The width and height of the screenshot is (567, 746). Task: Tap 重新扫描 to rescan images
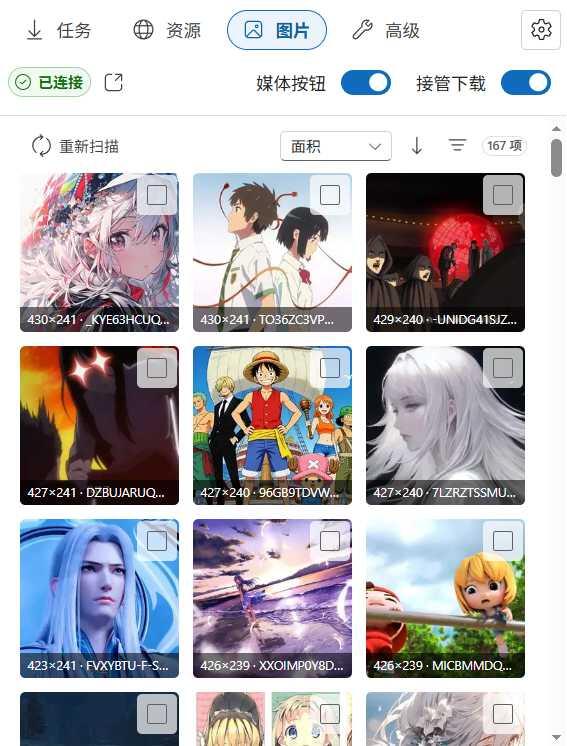pyautogui.click(x=76, y=146)
